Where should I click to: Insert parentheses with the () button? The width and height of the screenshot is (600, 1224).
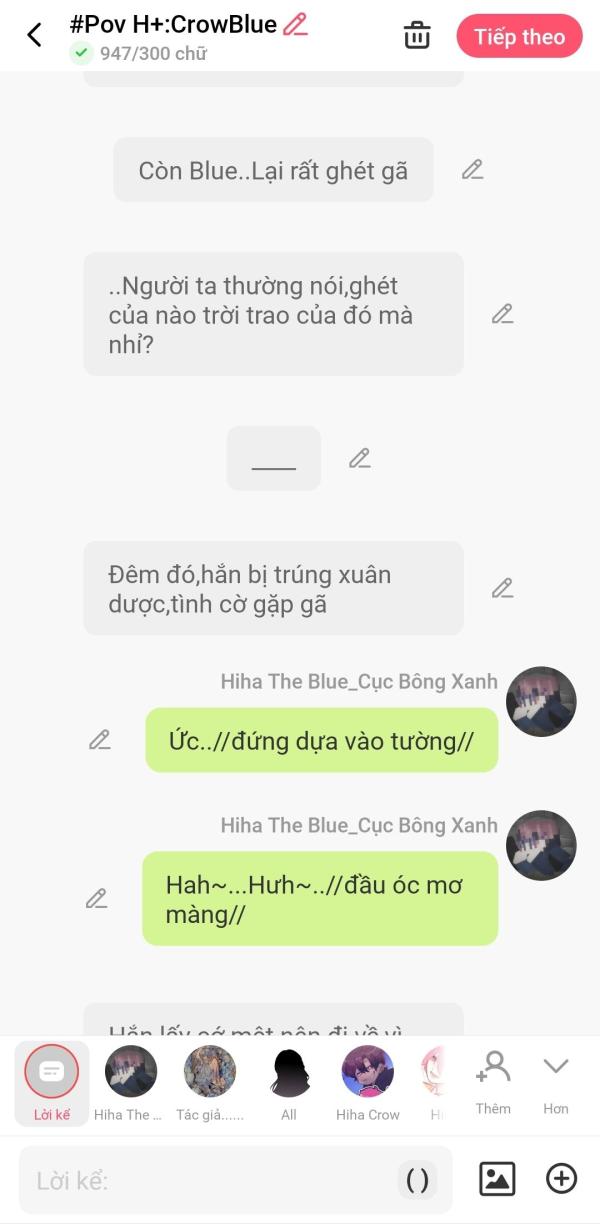click(418, 1180)
